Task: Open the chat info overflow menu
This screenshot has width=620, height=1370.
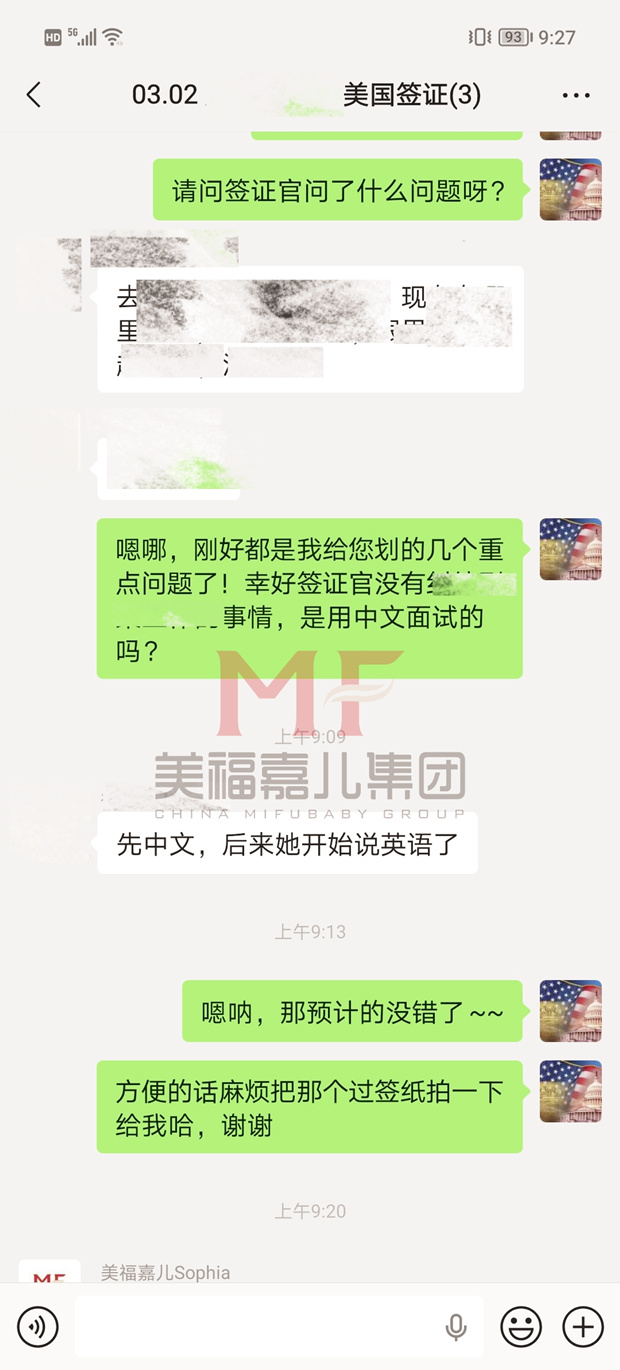Action: click(x=576, y=95)
